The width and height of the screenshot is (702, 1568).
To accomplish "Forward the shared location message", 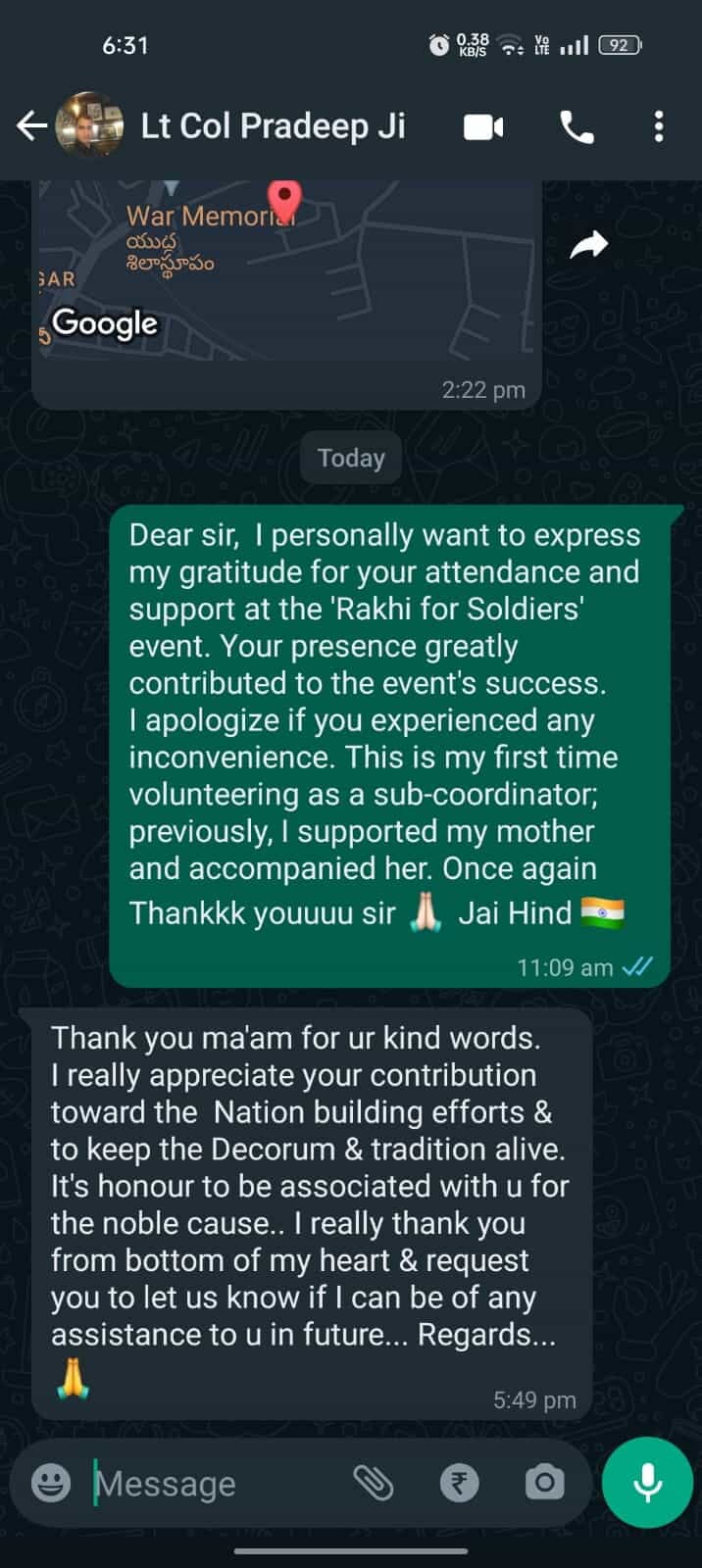I will [589, 245].
